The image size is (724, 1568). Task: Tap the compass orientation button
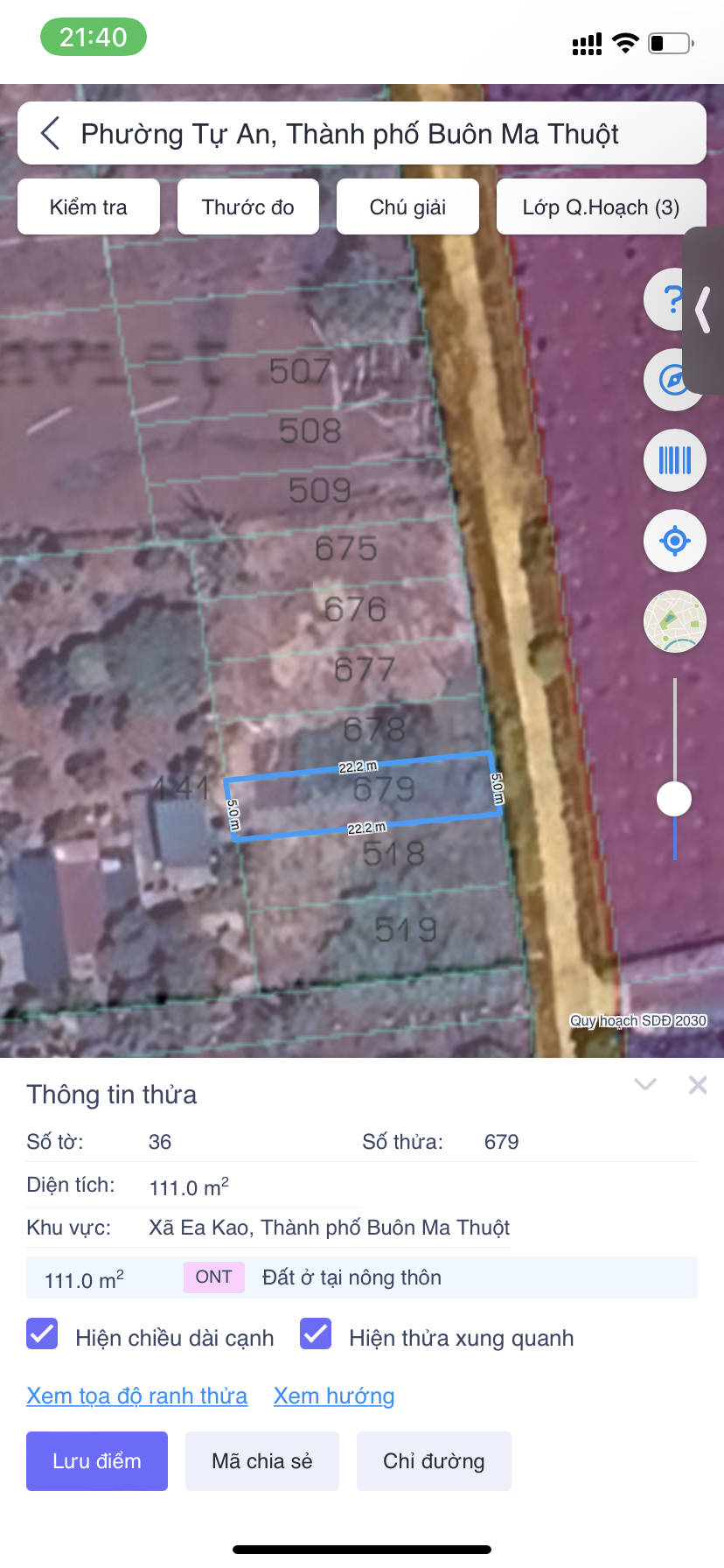tap(671, 380)
